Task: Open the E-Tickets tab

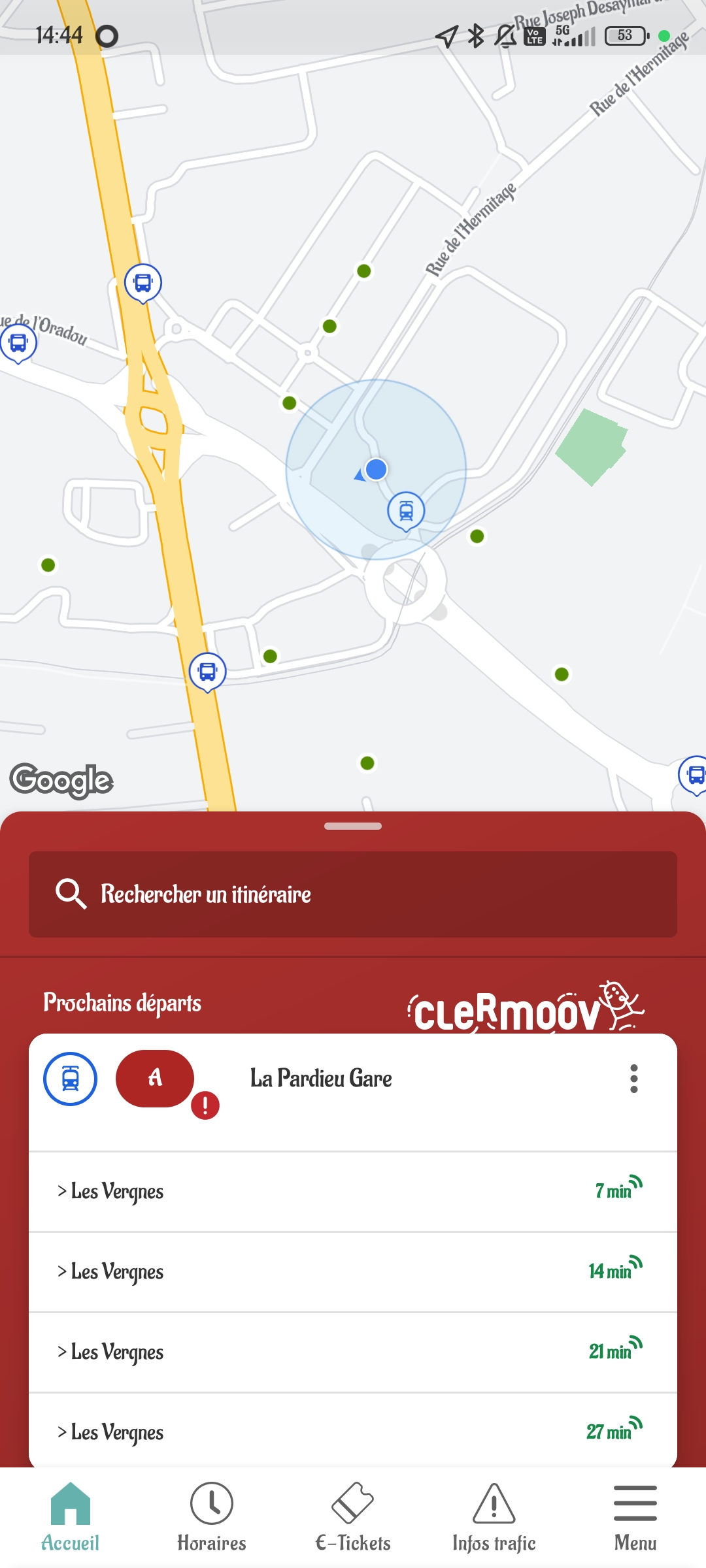Action: (x=353, y=1517)
